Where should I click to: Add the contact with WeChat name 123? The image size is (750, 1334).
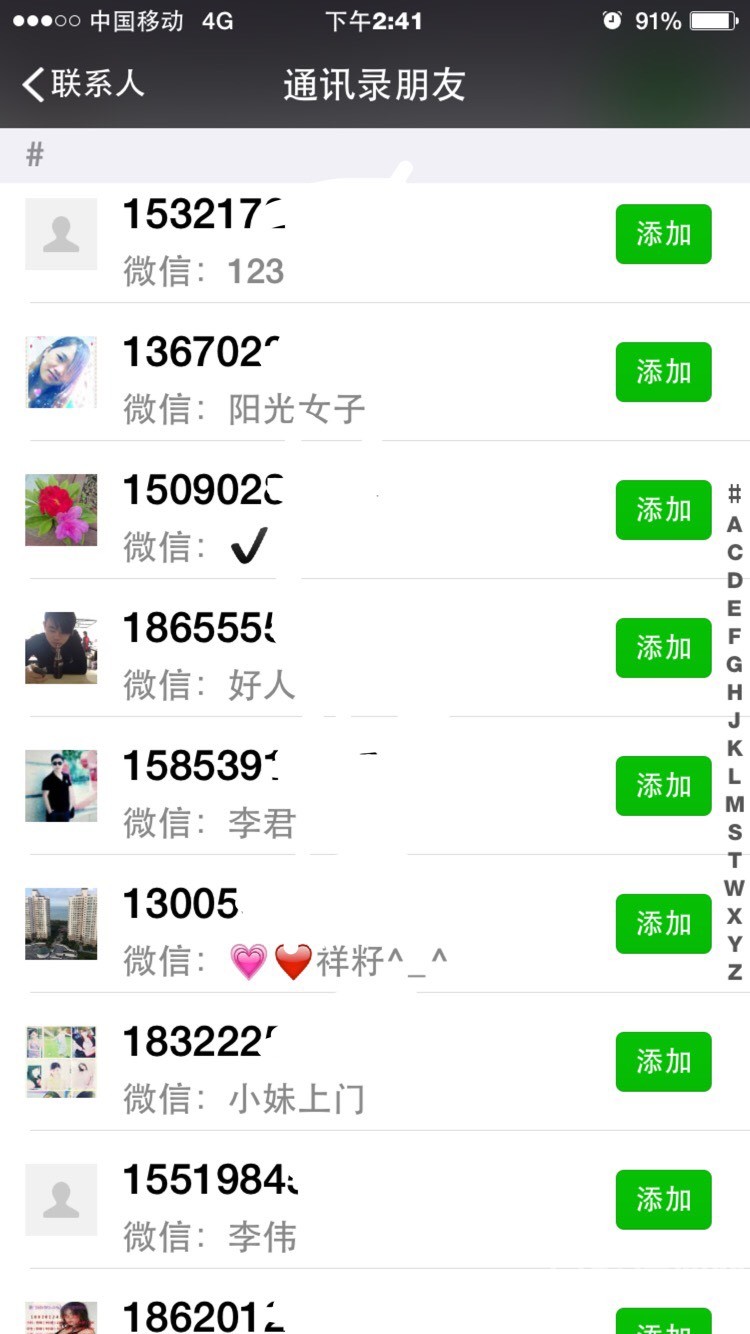[663, 234]
